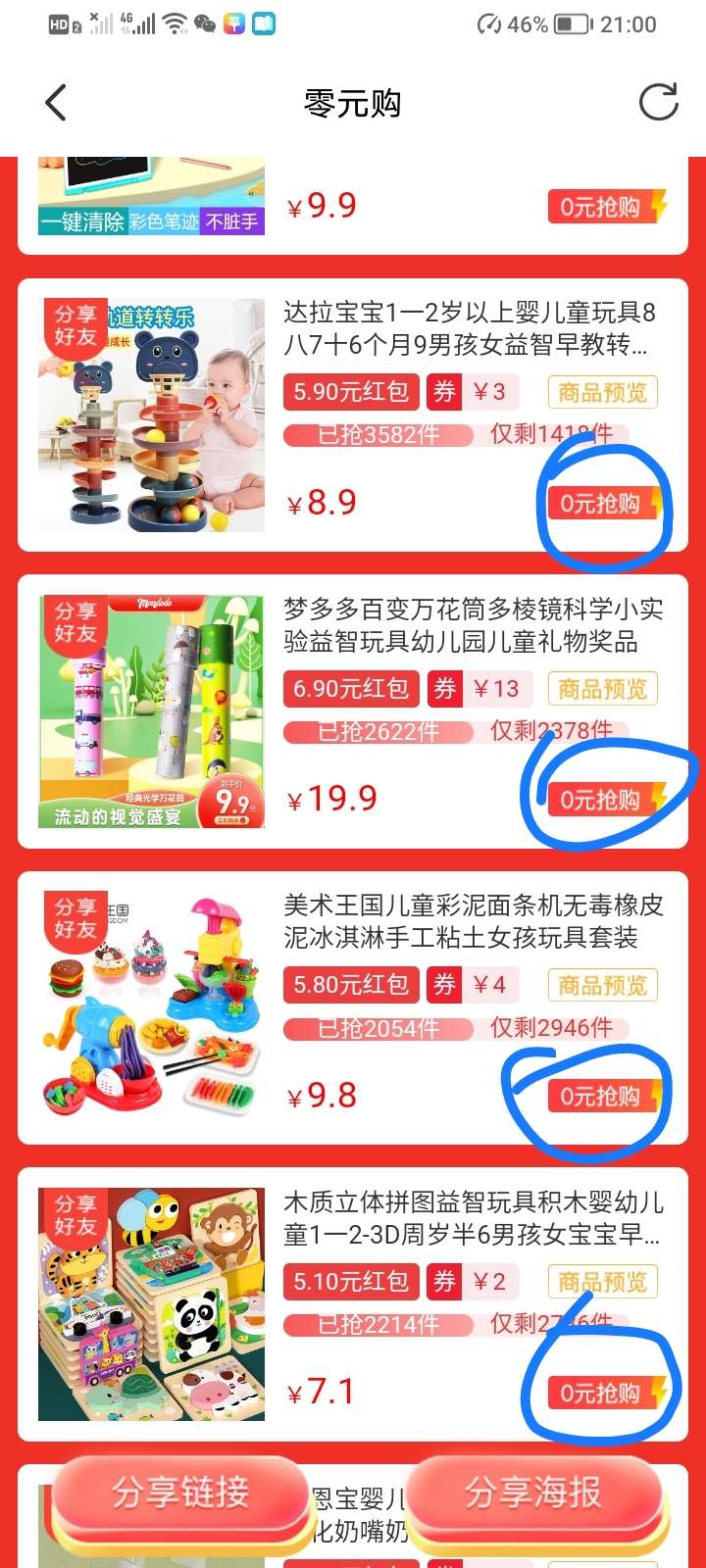Image resolution: width=706 pixels, height=1568 pixels.
Task: Tap the 分享海报 button
Action: [x=533, y=1494]
